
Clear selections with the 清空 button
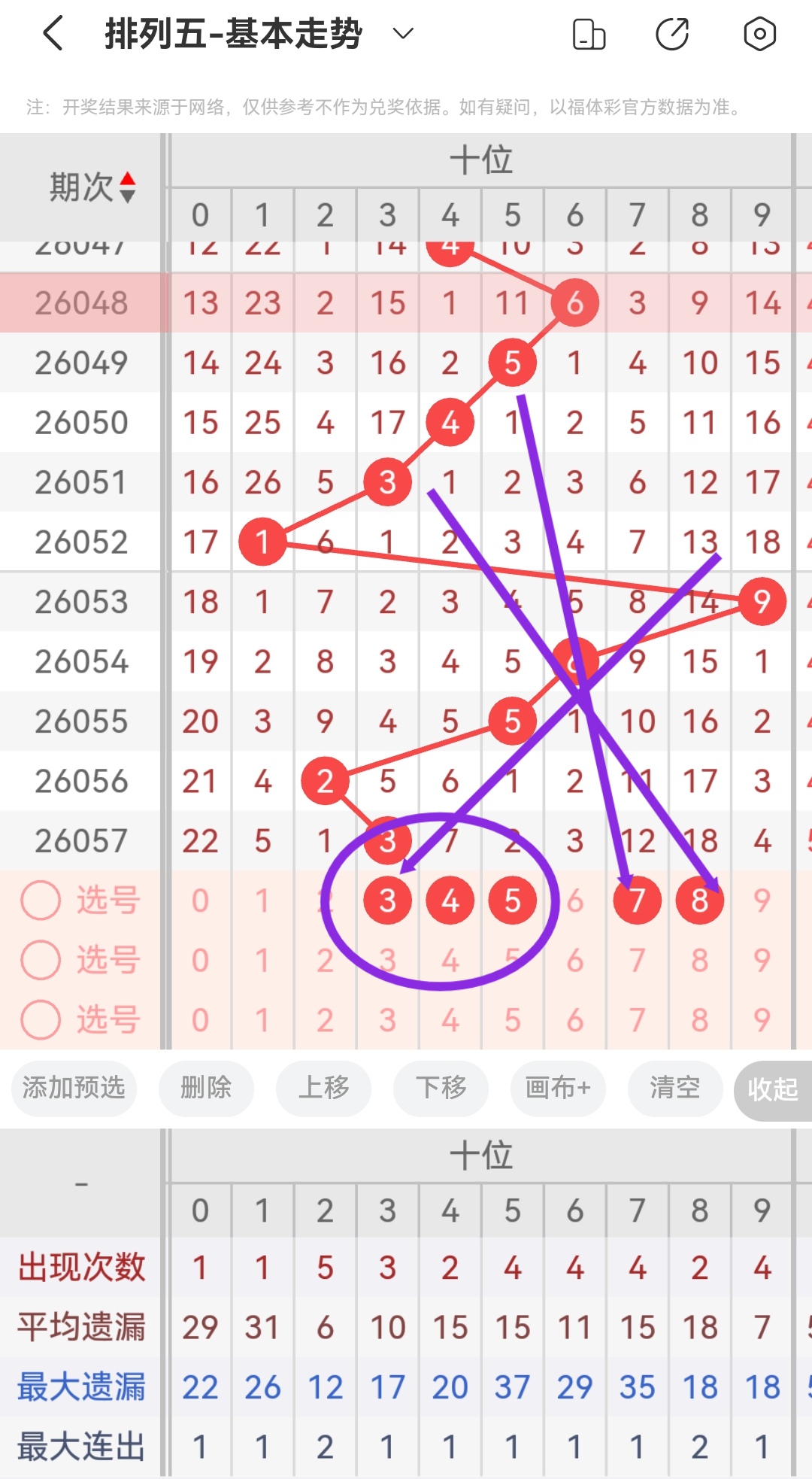tap(674, 1089)
